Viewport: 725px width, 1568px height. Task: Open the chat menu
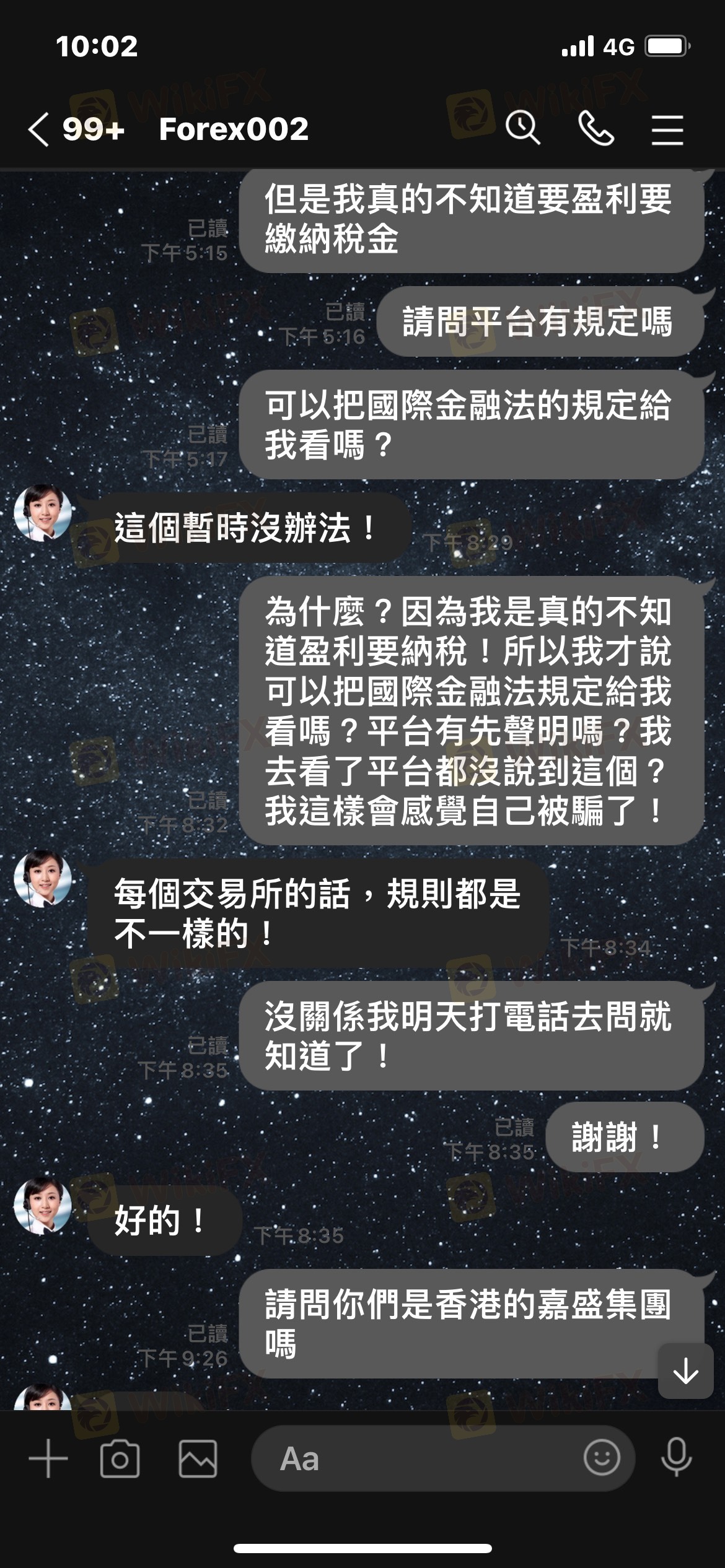(x=667, y=129)
